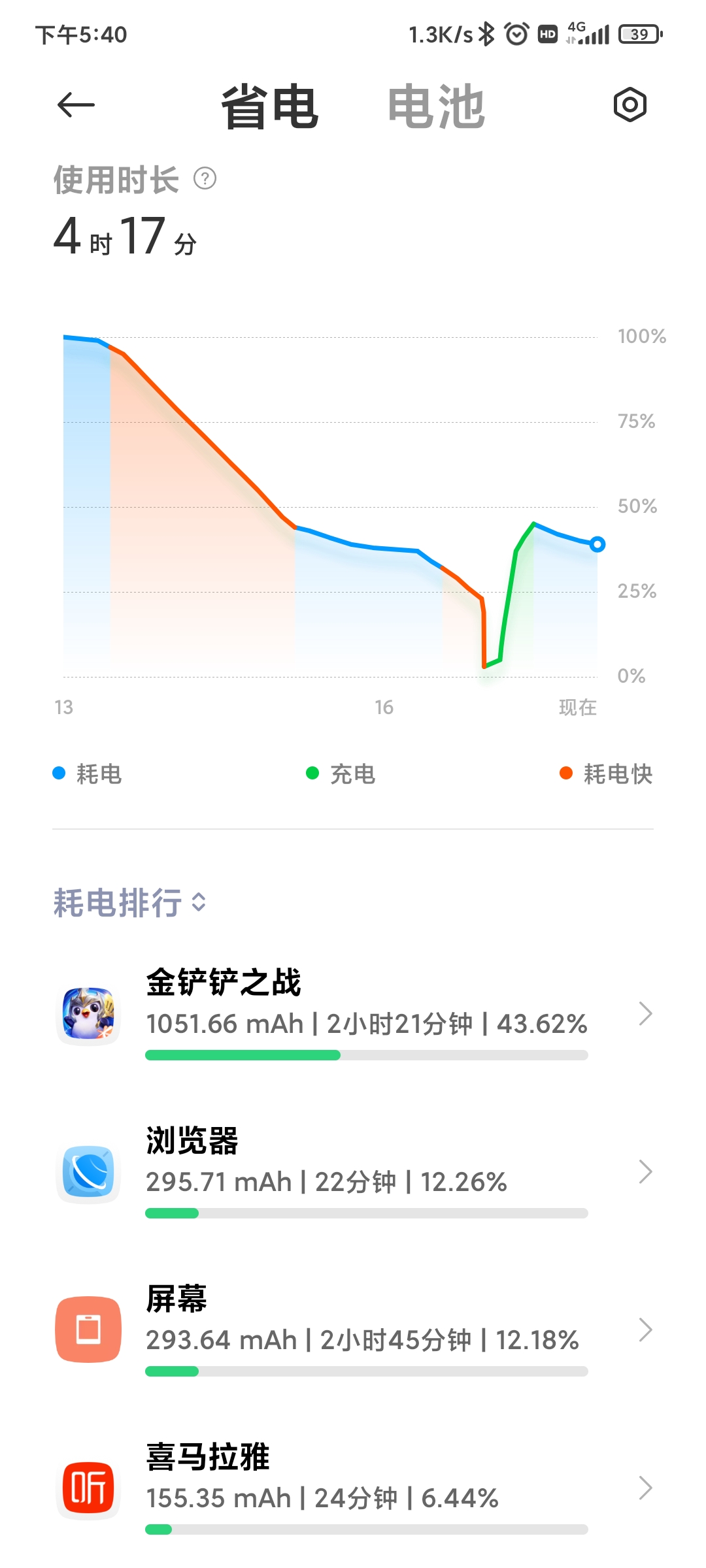View 喜马拉雅 battery consumption details
Image resolution: width=706 pixels, height=1568 pixels.
[353, 1488]
